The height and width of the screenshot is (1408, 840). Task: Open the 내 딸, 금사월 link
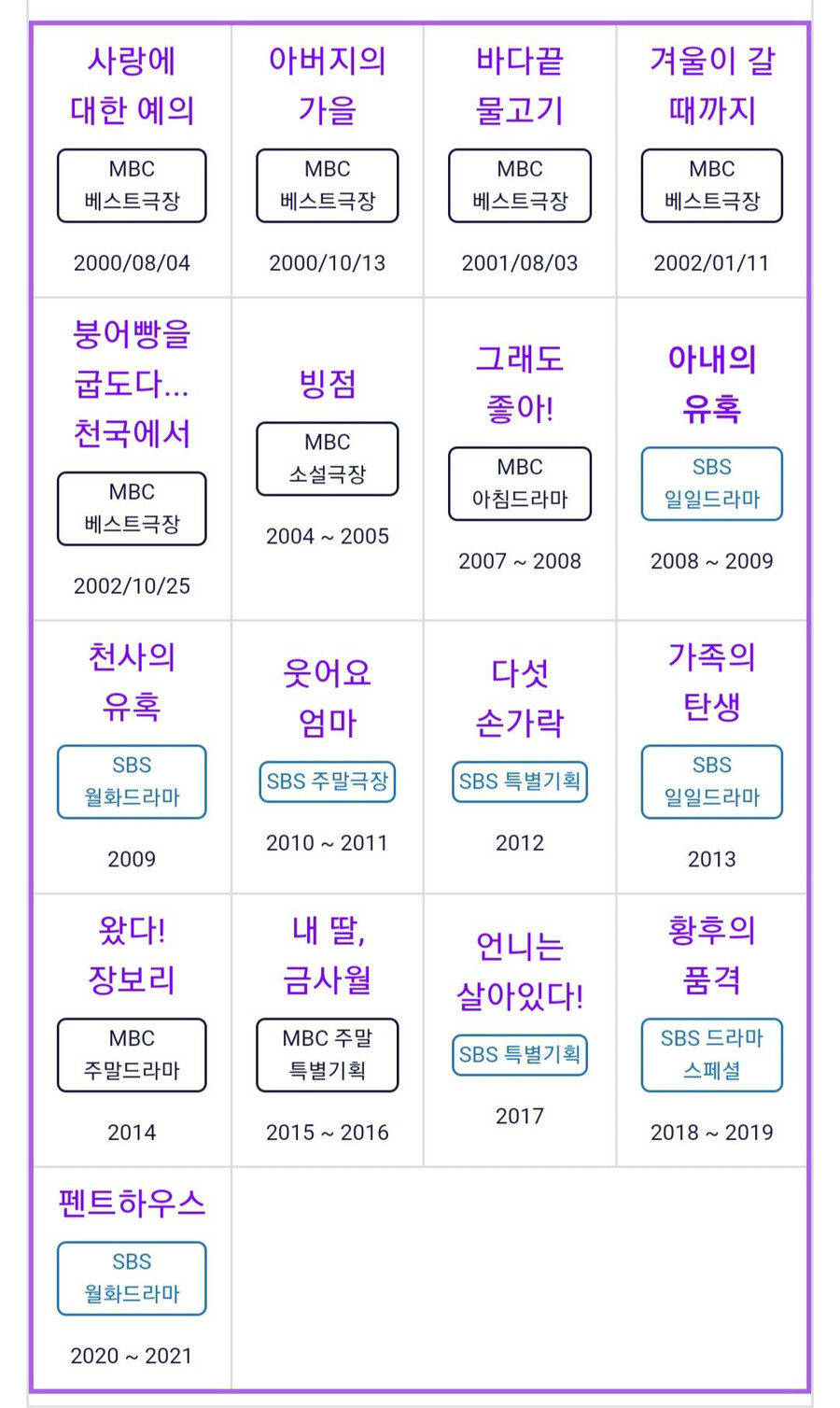click(x=327, y=954)
